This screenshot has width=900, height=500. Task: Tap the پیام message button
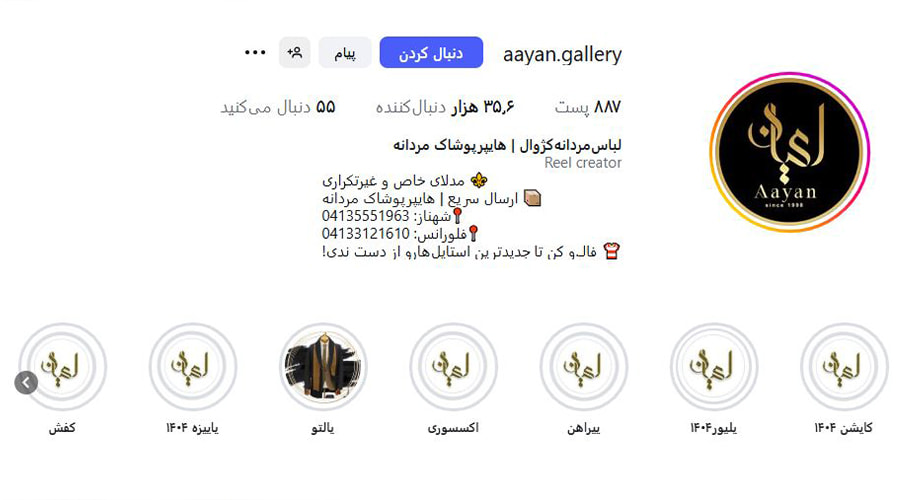pos(345,53)
